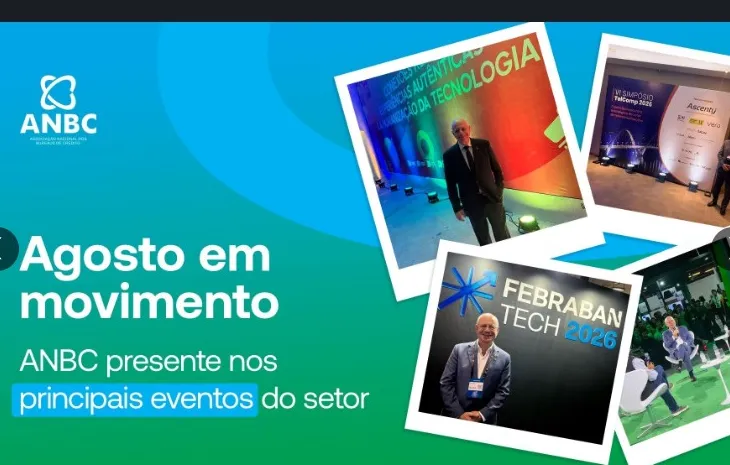Go to the previous carousel slide
Screen dimensions: 730x465
click(x=6, y=249)
